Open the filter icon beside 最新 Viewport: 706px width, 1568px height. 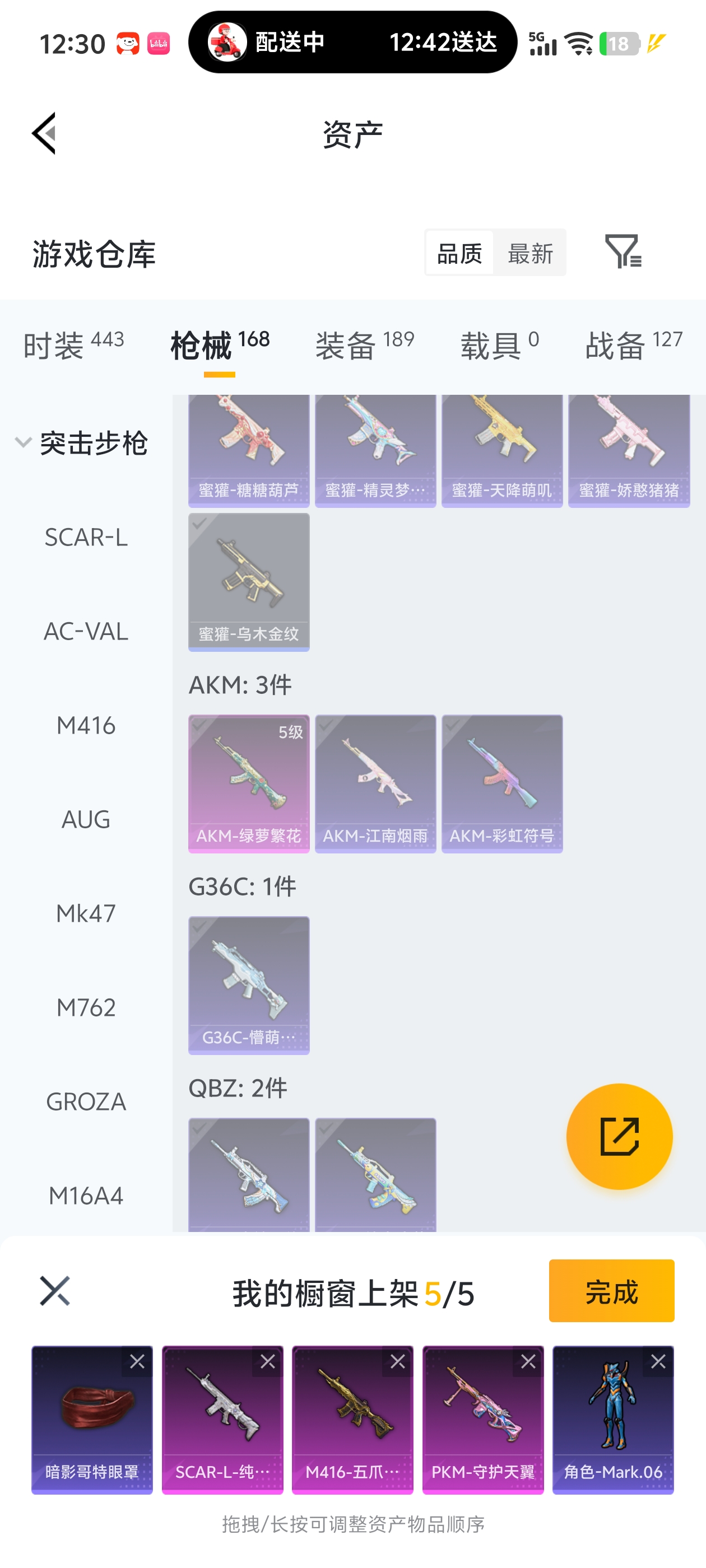coord(622,251)
